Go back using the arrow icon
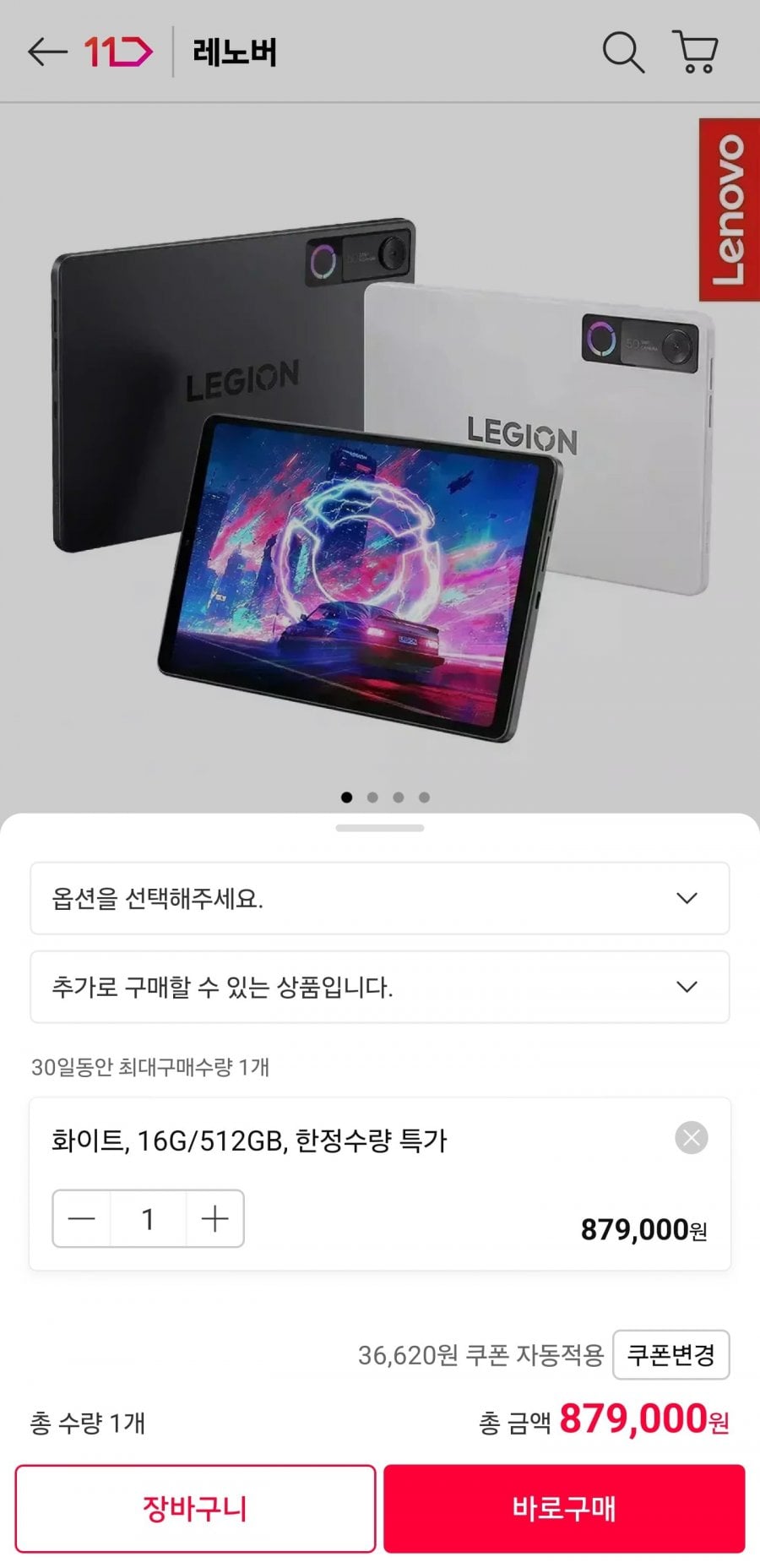This screenshot has height=1568, width=760. coord(47,52)
